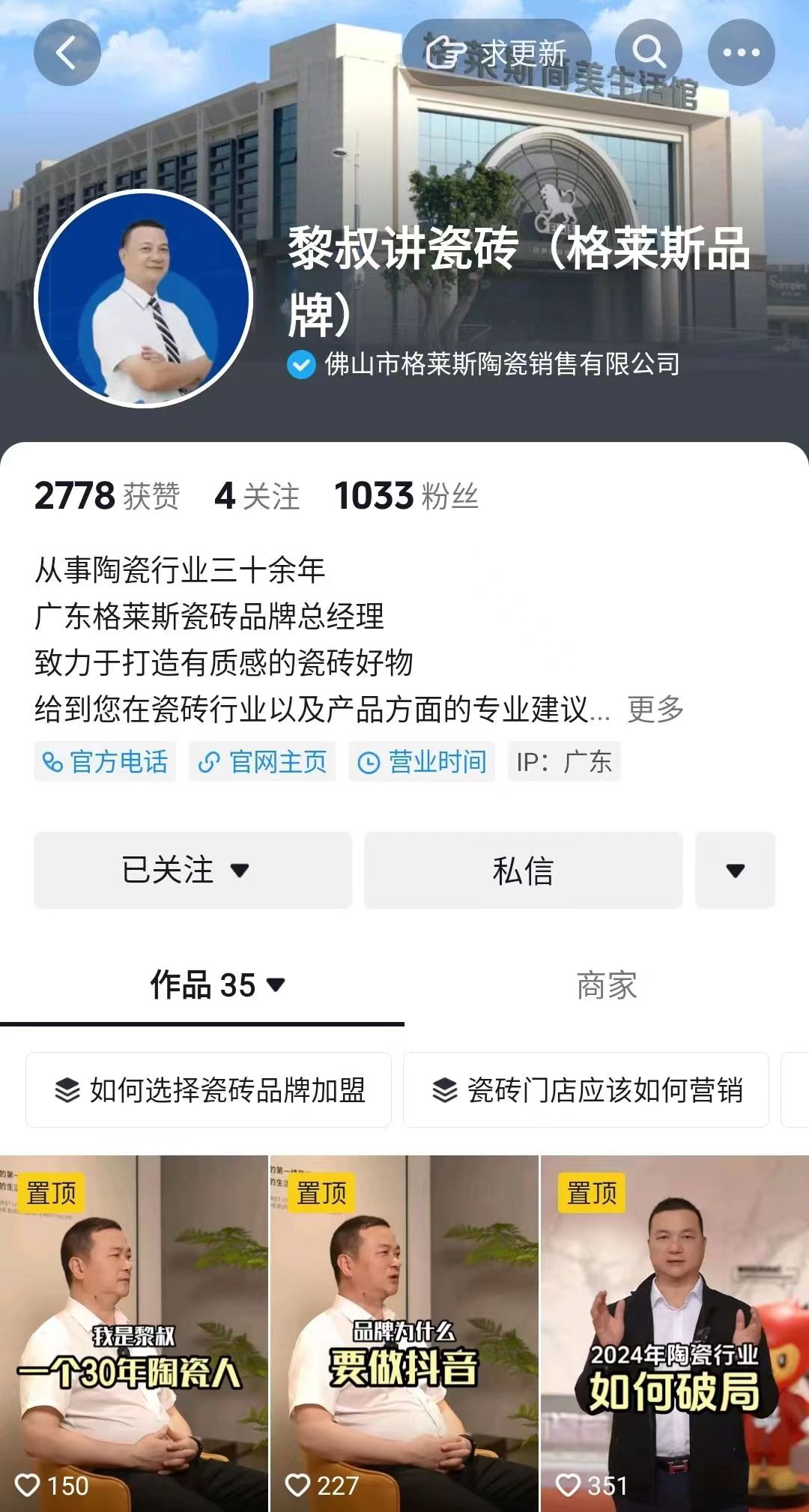The width and height of the screenshot is (809, 1512).
Task: Switch to the 商家 tab
Action: tap(606, 986)
